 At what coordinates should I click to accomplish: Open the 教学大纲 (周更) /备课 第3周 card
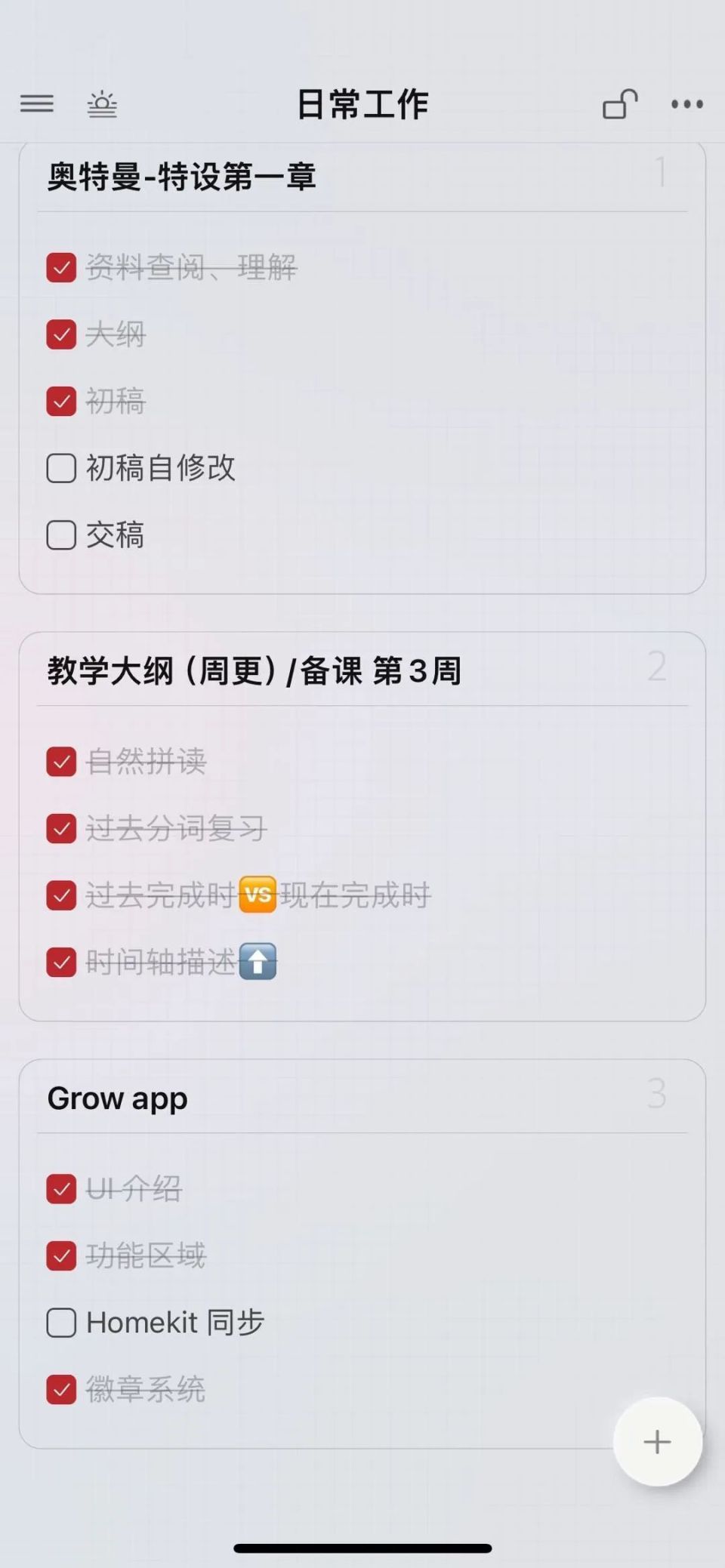255,669
